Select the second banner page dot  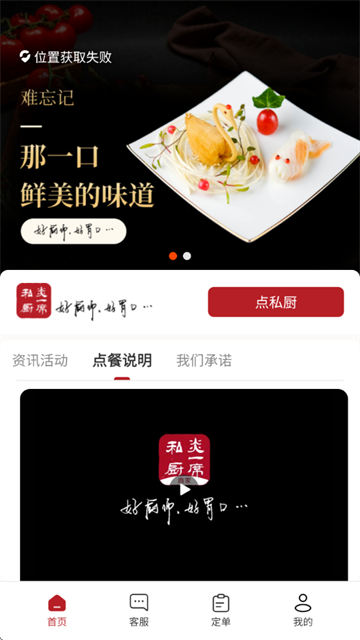pos(187,256)
